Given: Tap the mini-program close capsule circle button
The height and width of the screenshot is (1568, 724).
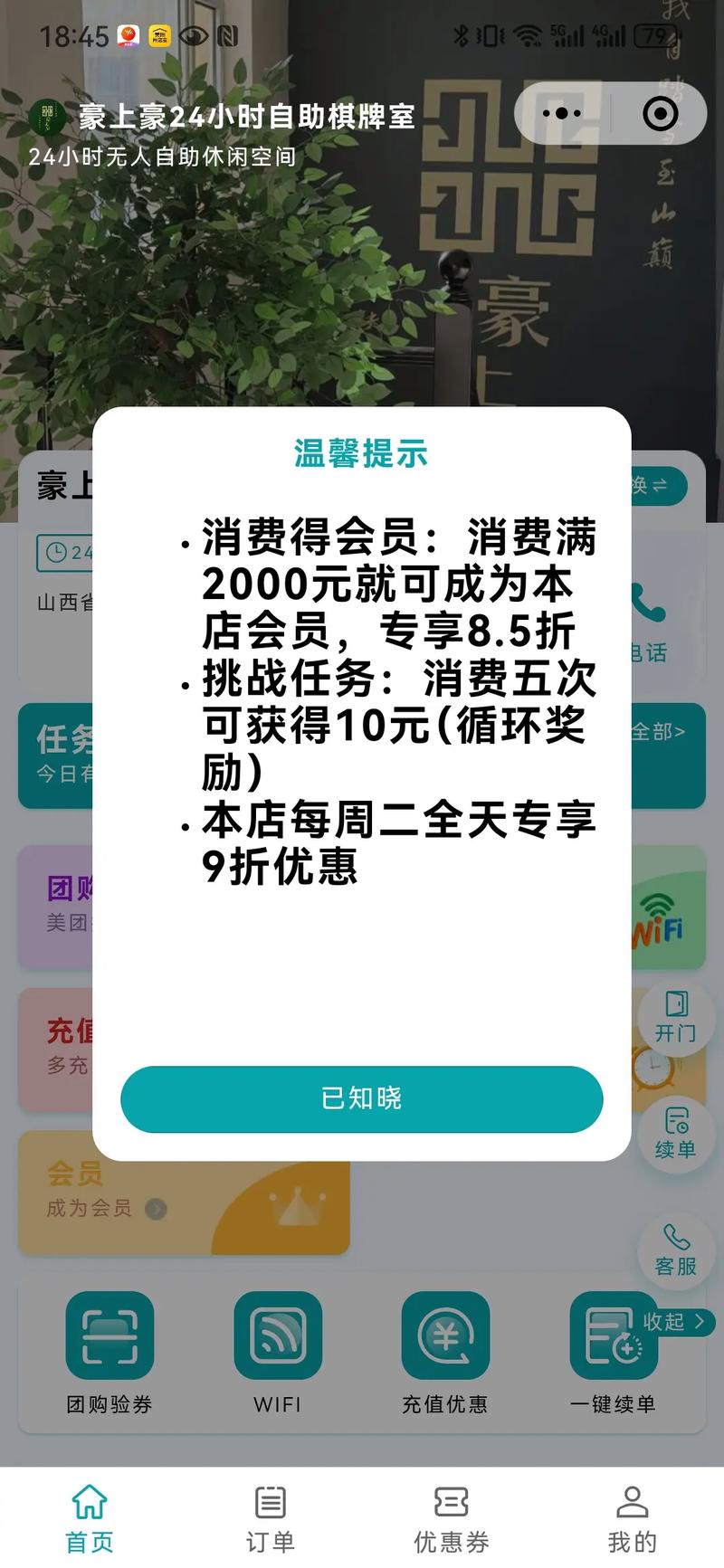Looking at the screenshot, I should (x=660, y=113).
